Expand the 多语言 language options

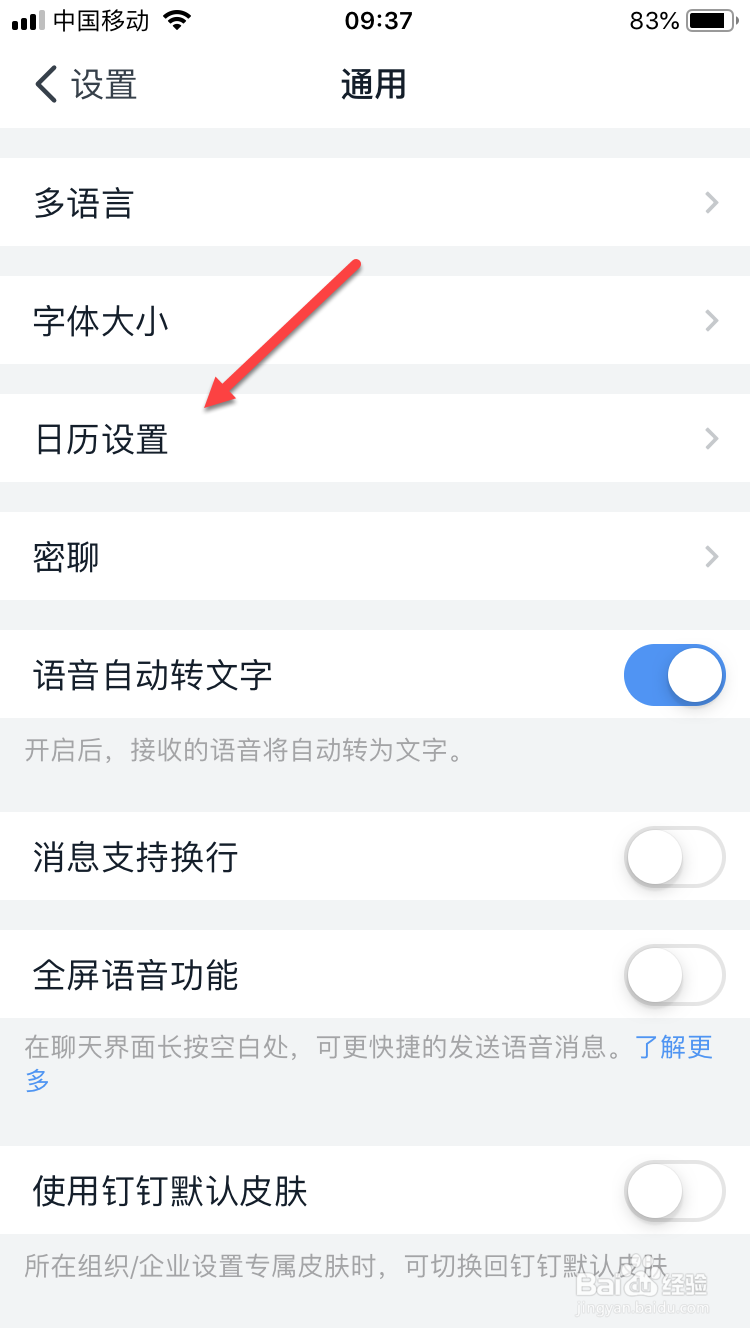click(375, 202)
